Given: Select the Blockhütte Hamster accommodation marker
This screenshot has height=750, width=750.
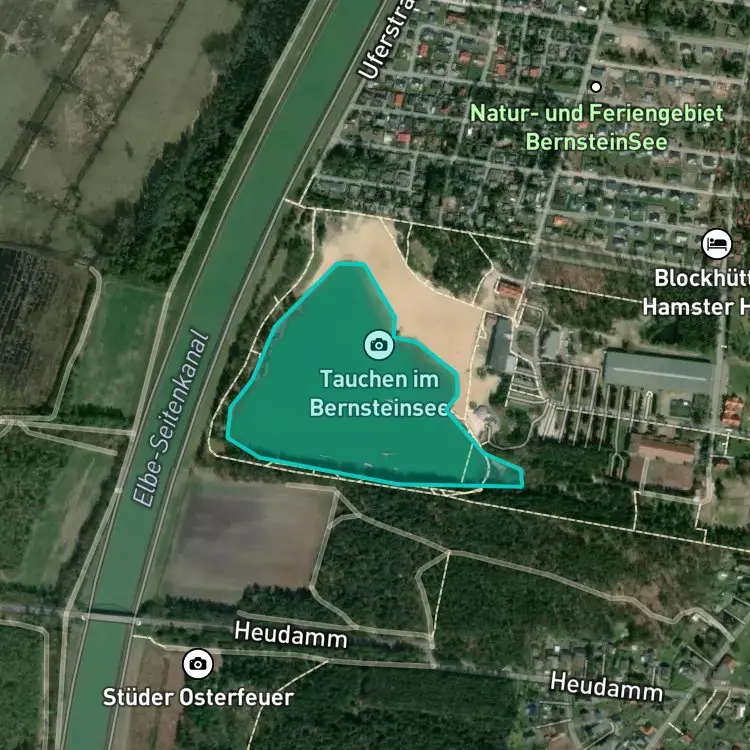Looking at the screenshot, I should 717,244.
